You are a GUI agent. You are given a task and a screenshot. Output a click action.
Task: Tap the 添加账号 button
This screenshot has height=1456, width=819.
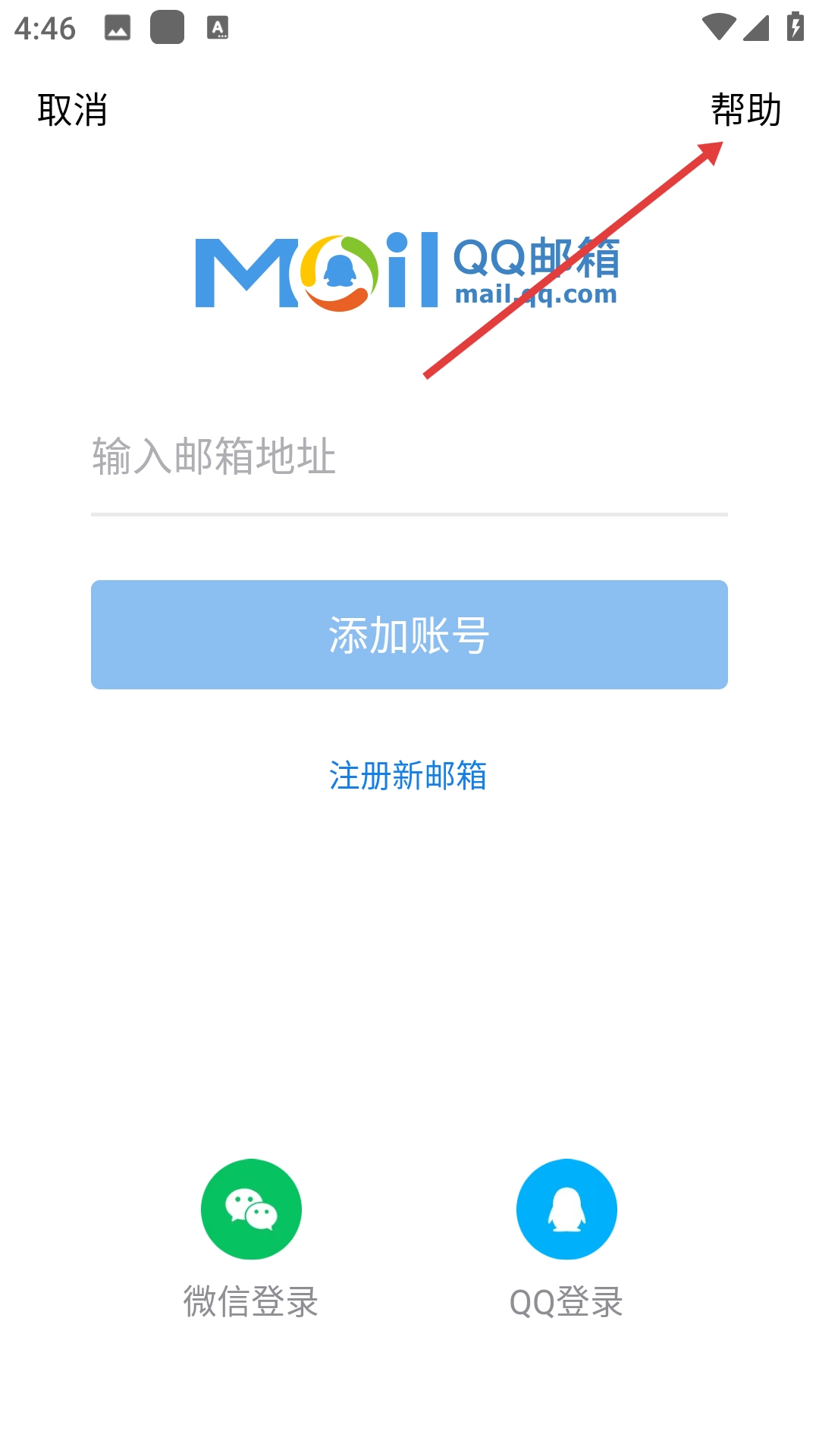(x=409, y=635)
